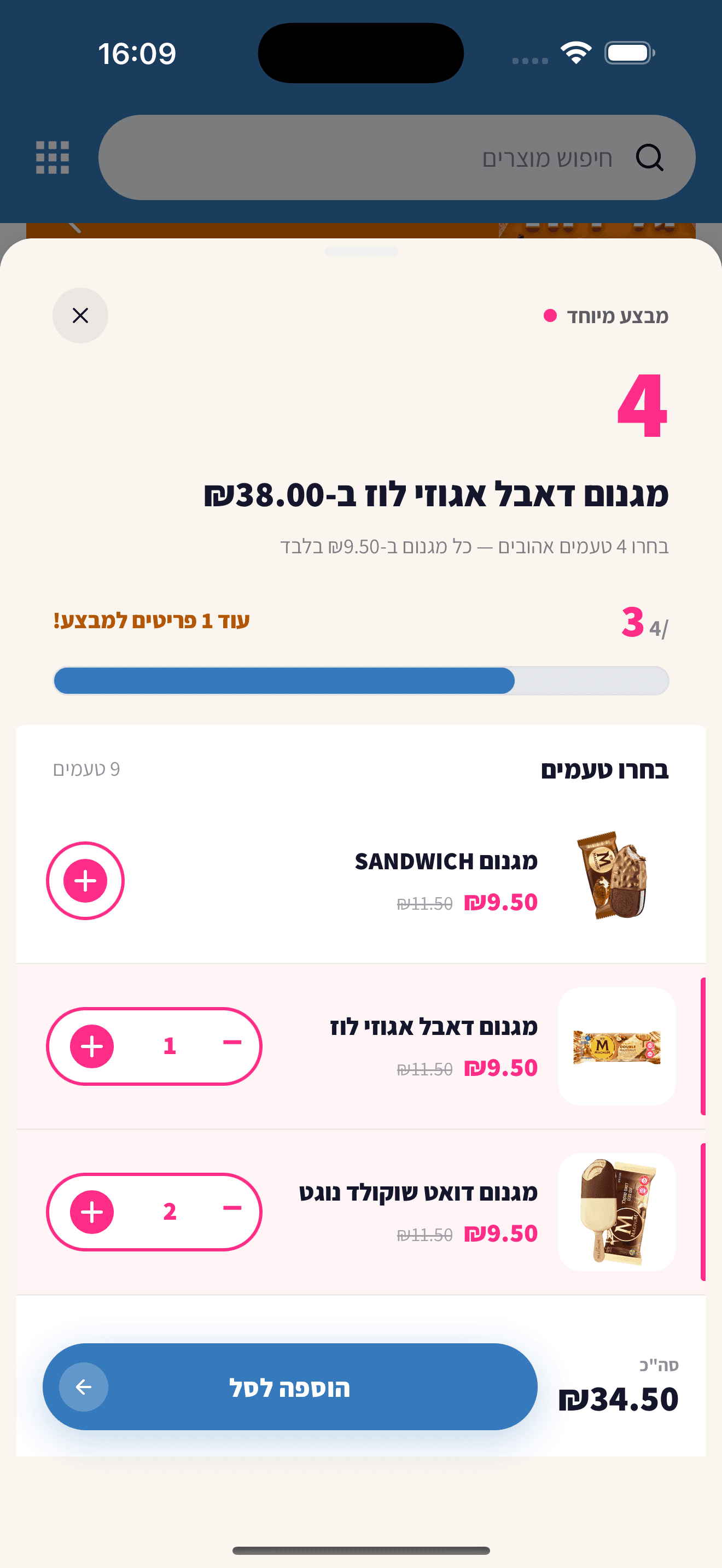Viewport: 722px width, 1568px height.
Task: Tap the pink plus icon for מגנום דואט שוקולד נוגט
Action: click(91, 1212)
